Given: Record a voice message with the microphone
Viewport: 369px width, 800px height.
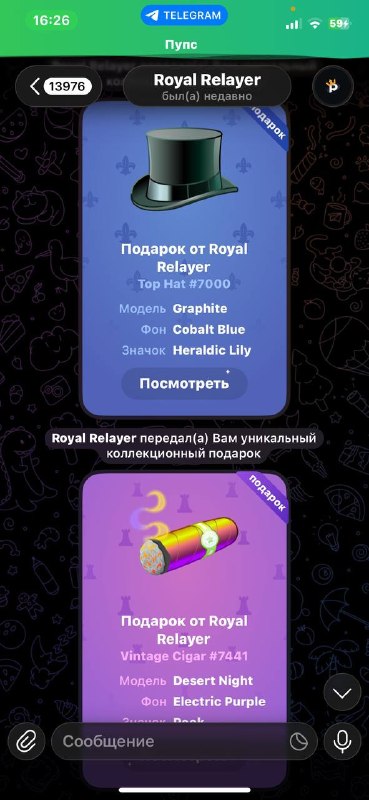Looking at the screenshot, I should tap(342, 741).
